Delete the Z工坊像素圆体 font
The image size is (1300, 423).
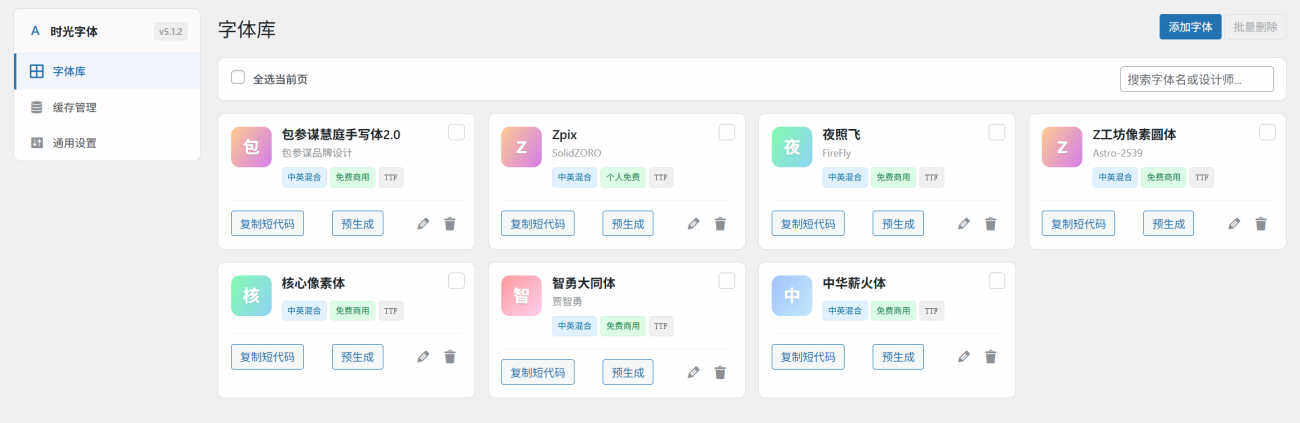1260,224
